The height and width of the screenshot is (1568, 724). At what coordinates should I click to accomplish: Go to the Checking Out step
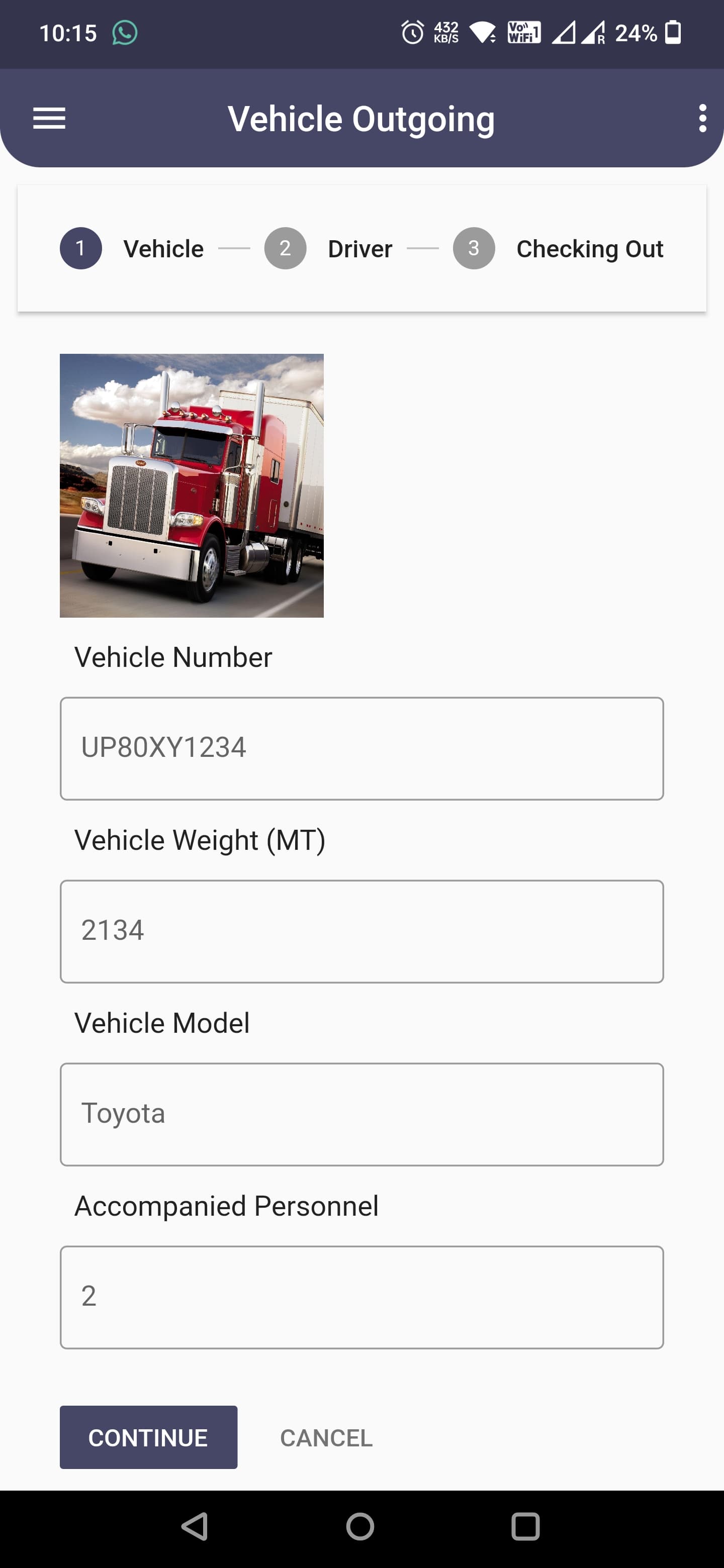[558, 248]
